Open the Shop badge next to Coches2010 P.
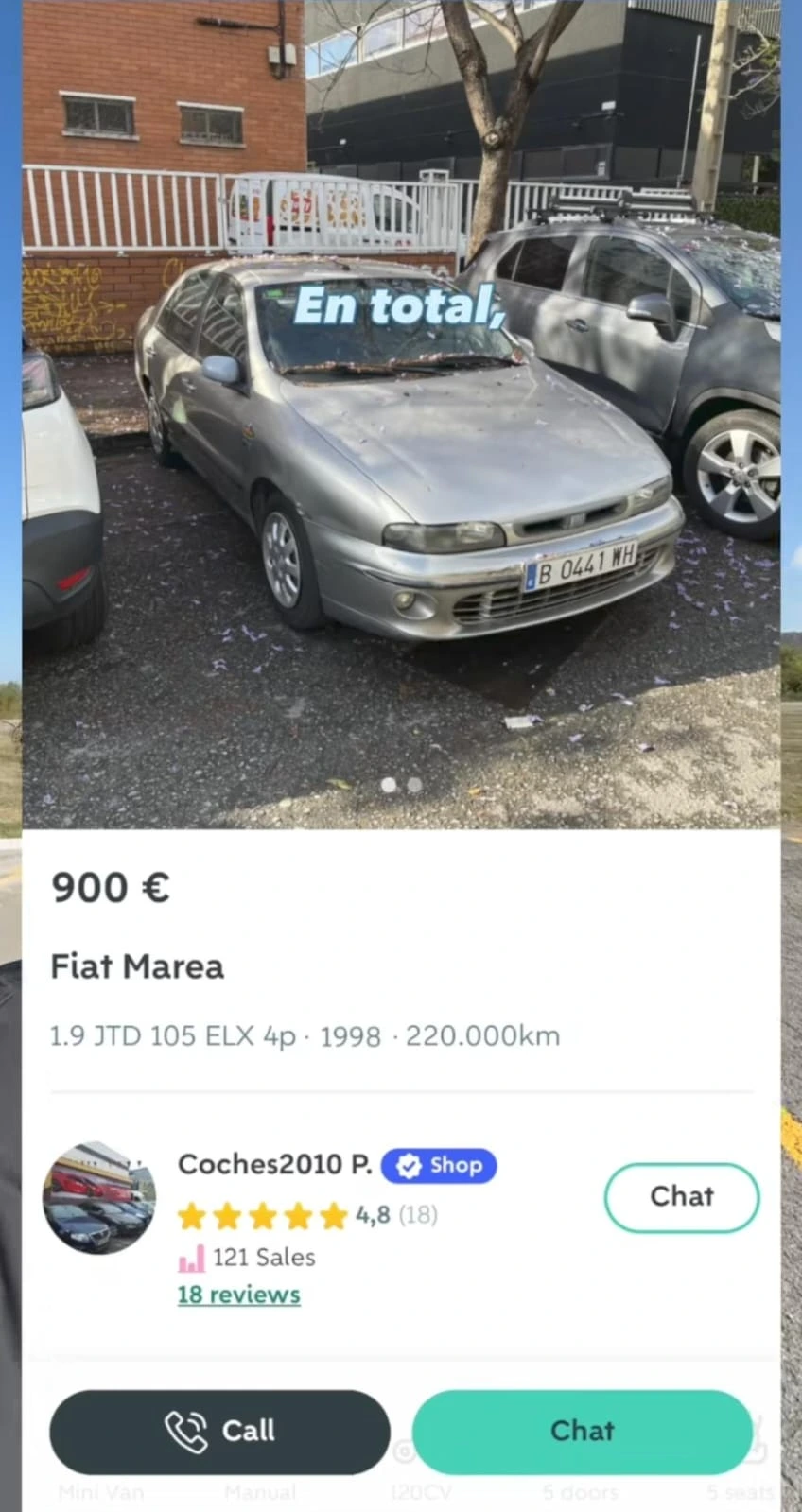The width and height of the screenshot is (802, 1512). [x=439, y=1166]
